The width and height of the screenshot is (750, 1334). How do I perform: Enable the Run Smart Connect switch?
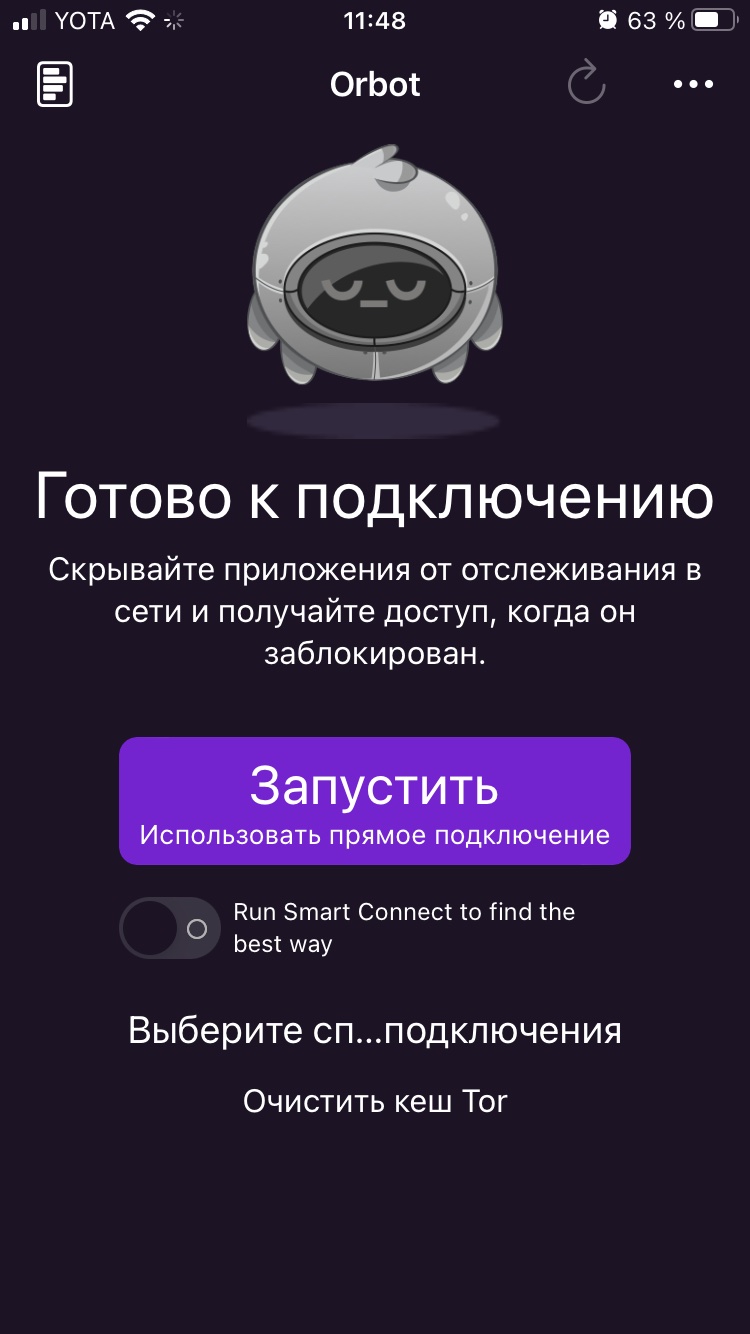170,928
